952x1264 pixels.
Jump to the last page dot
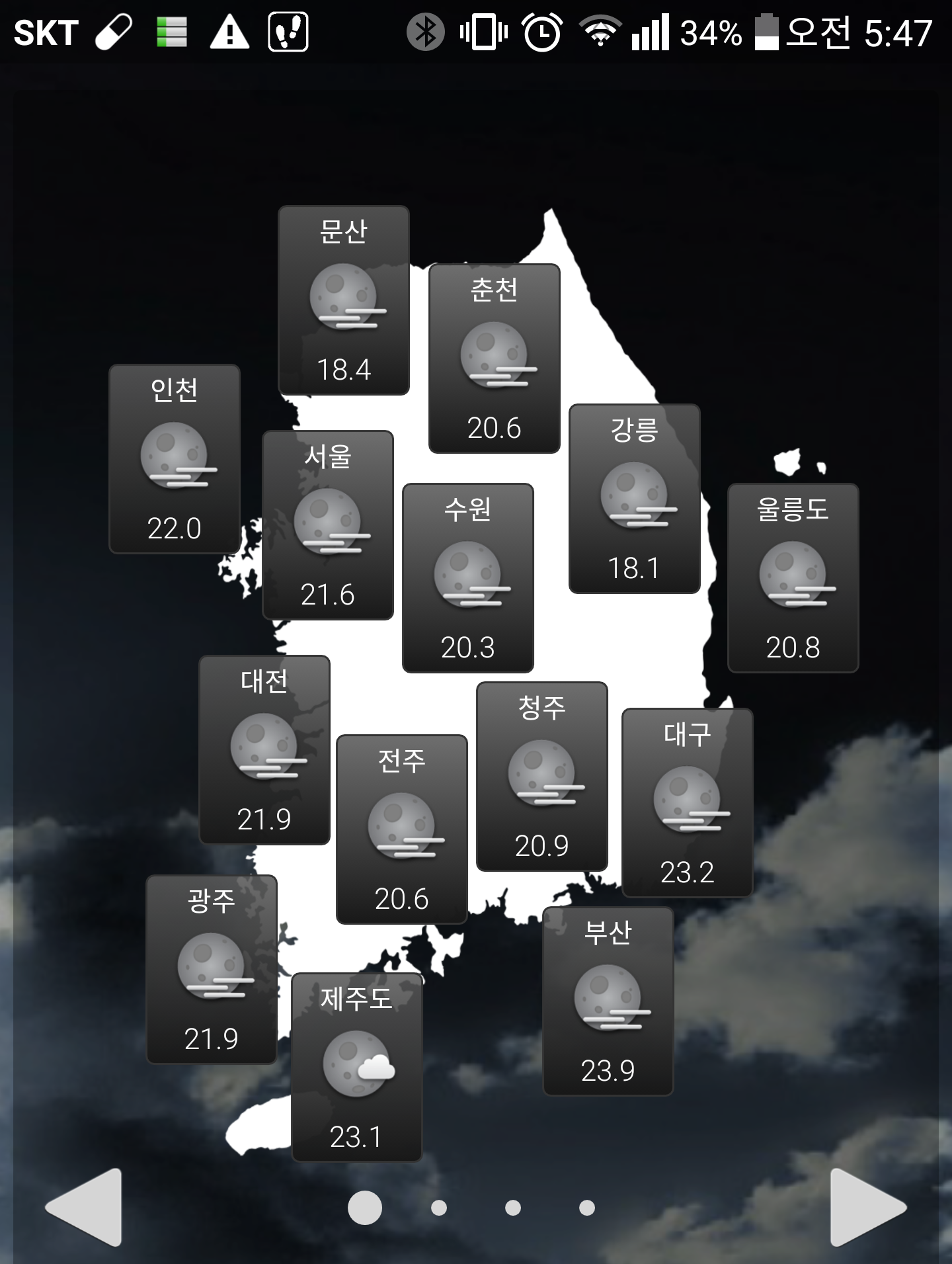587,1208
